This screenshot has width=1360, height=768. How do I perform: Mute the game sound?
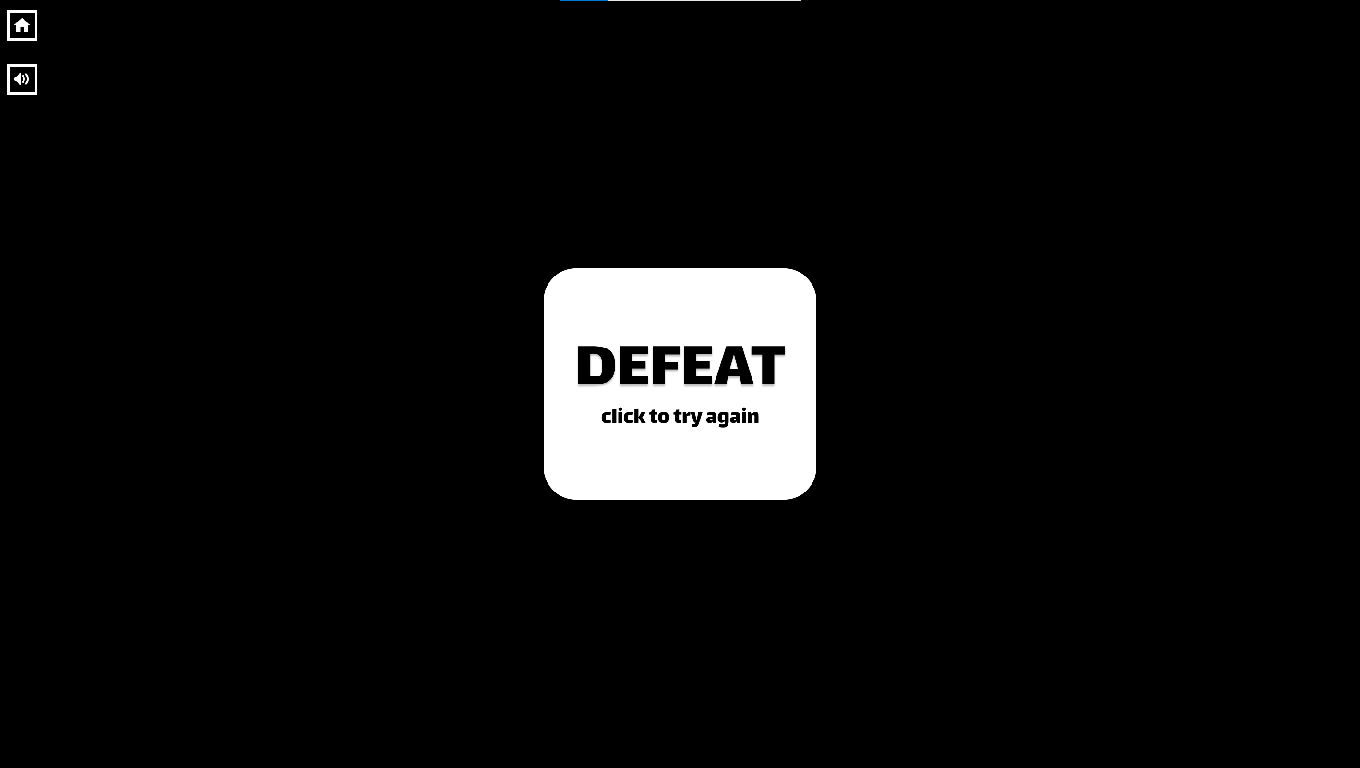point(22,80)
